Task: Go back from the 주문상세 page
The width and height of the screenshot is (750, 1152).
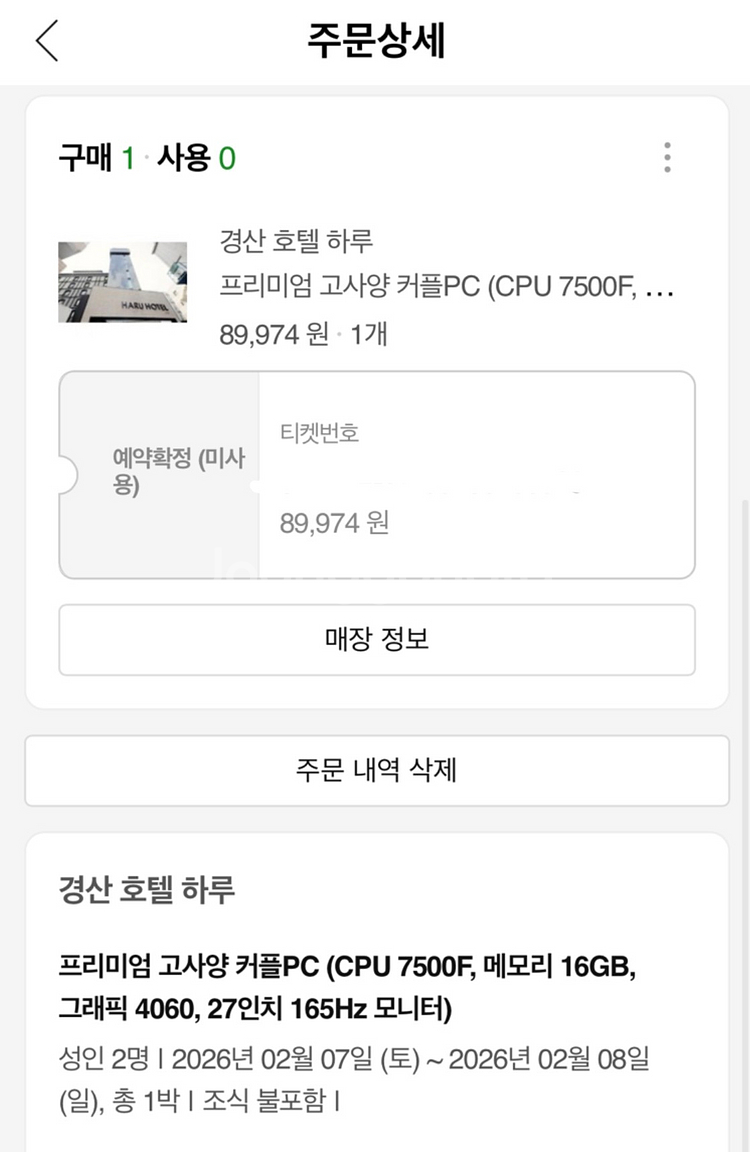Action: click(47, 41)
